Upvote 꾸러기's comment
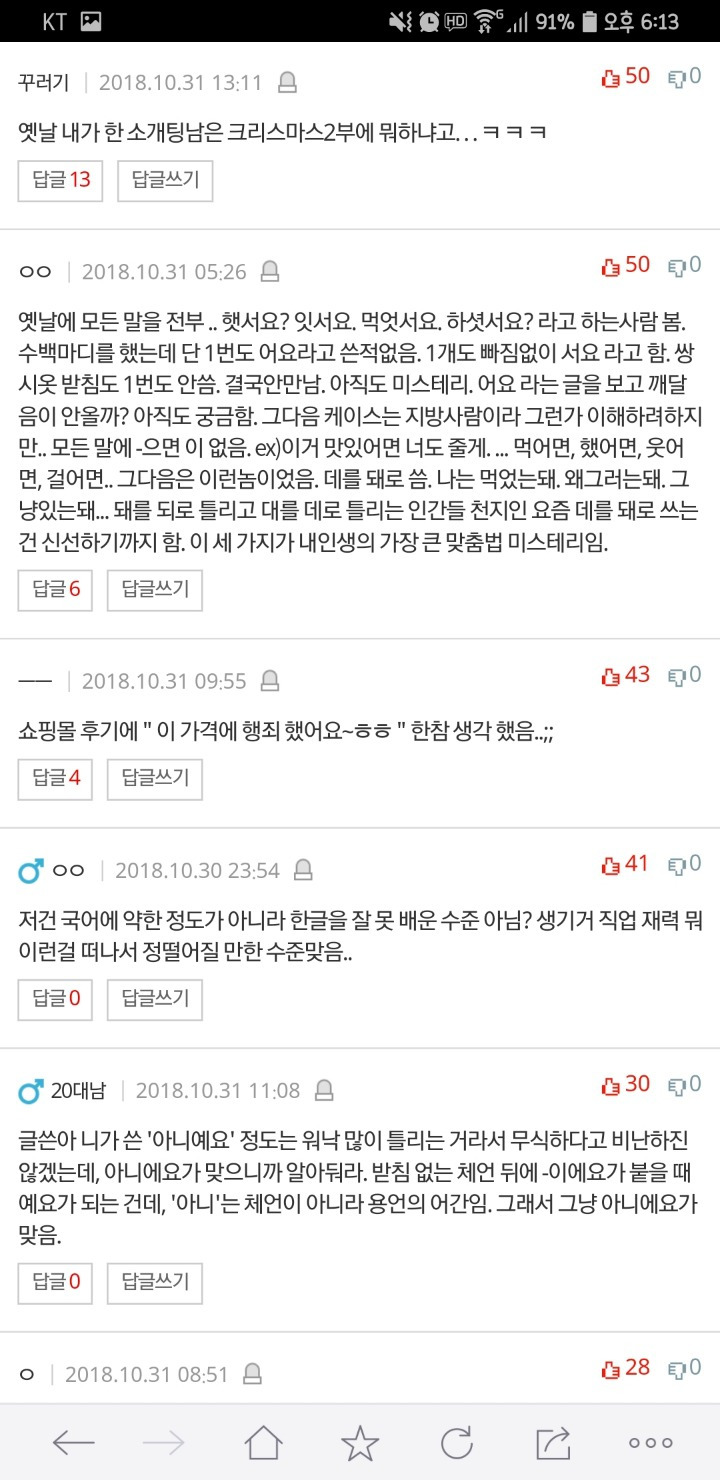The image size is (720, 1480). [625, 77]
